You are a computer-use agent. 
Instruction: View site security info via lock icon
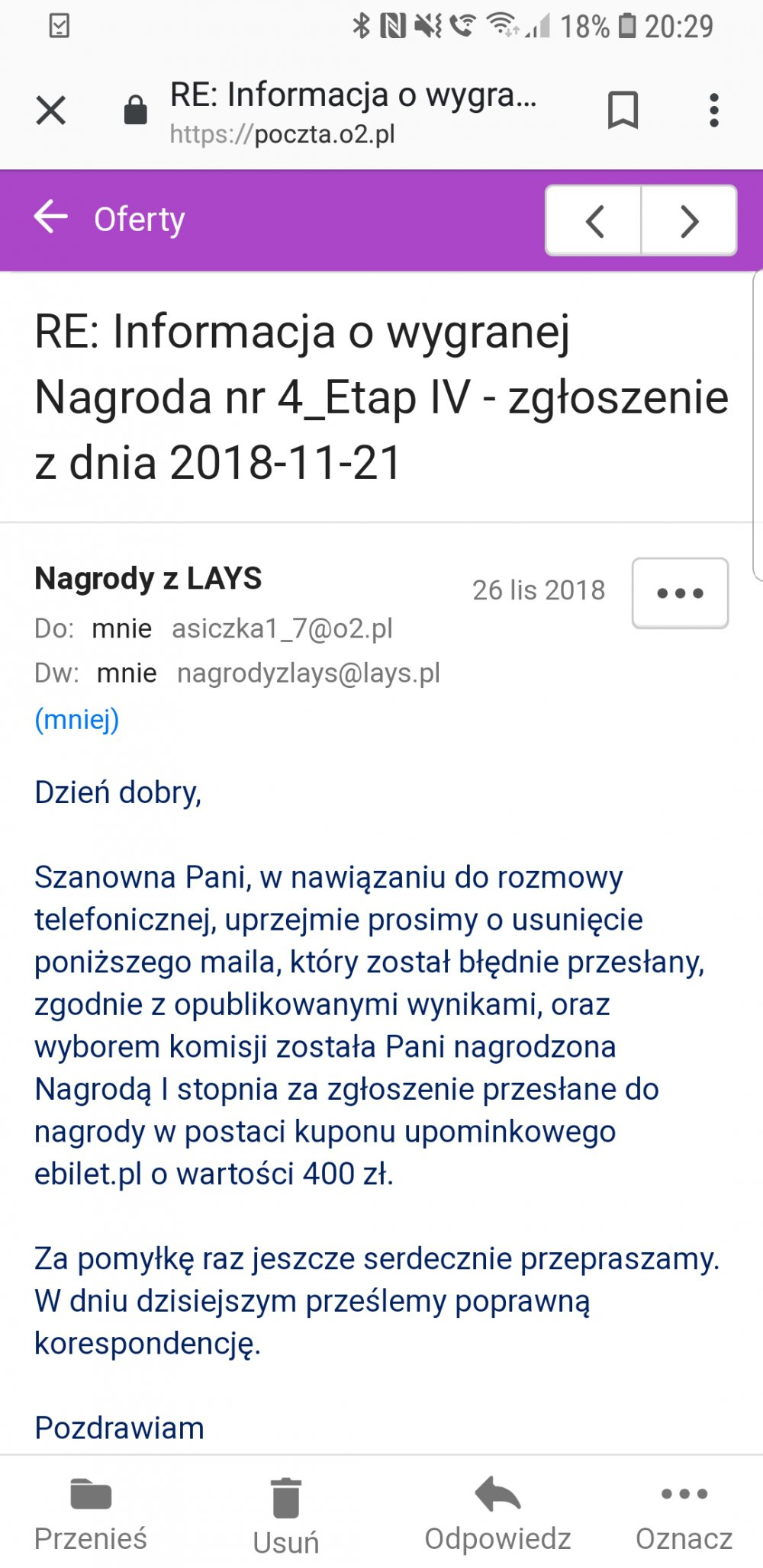point(136,111)
